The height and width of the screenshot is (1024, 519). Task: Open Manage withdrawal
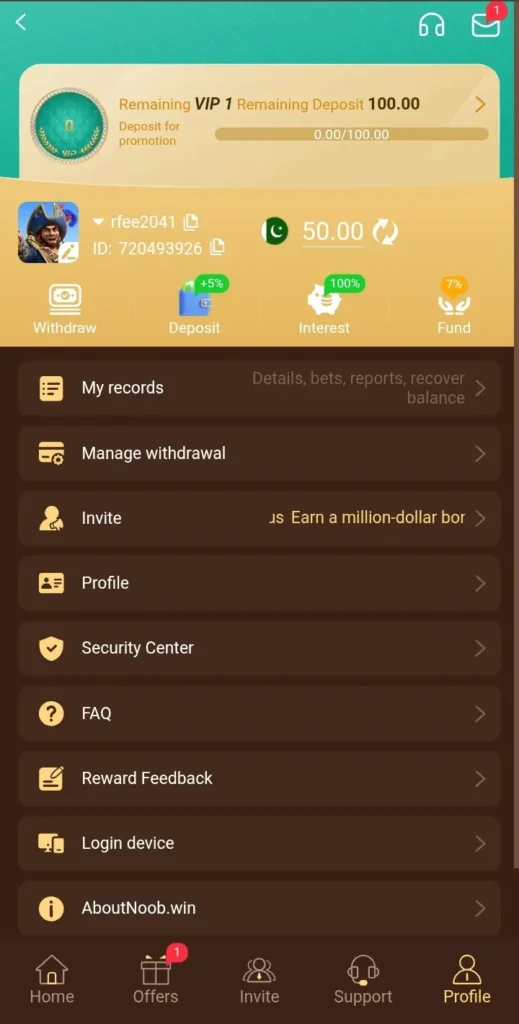tap(259, 453)
